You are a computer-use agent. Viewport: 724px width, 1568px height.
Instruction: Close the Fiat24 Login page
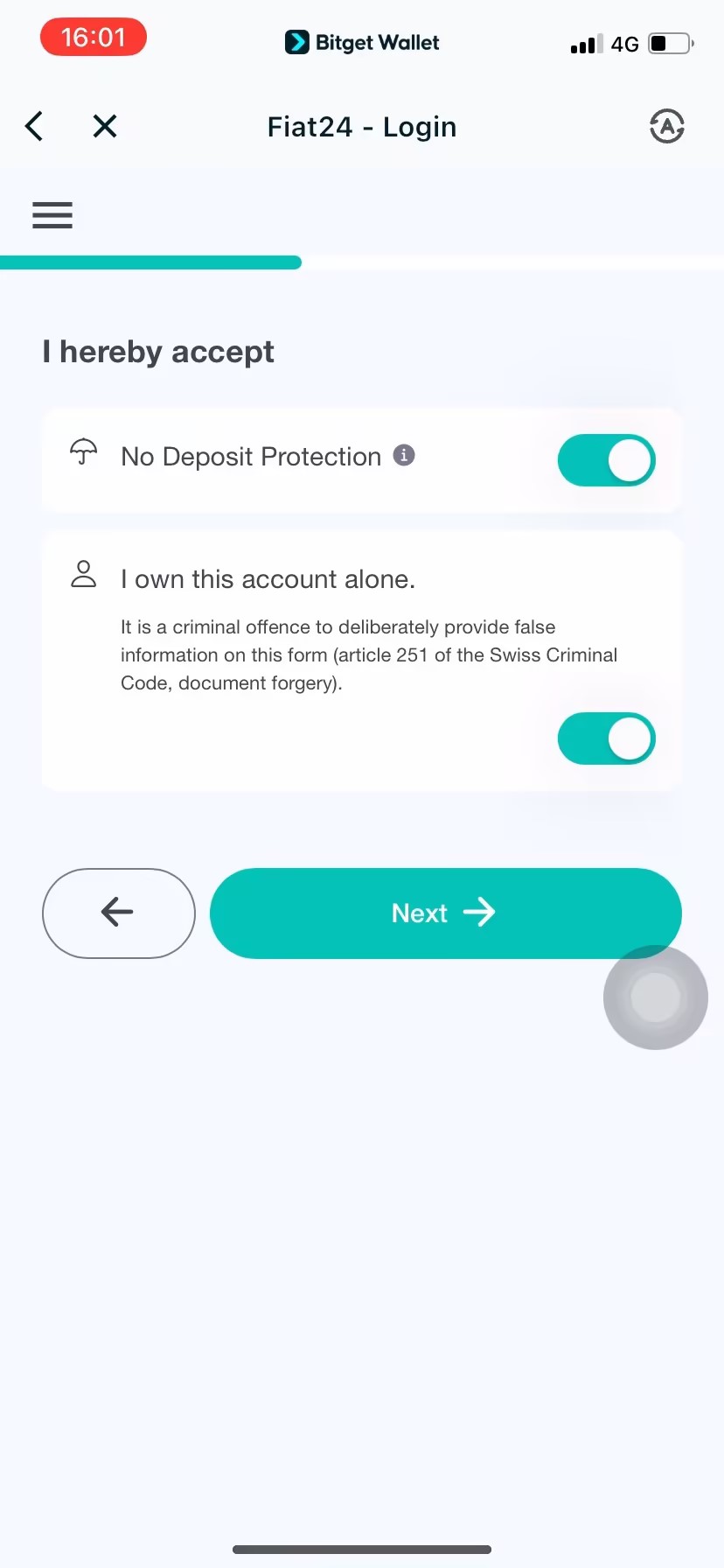click(105, 127)
